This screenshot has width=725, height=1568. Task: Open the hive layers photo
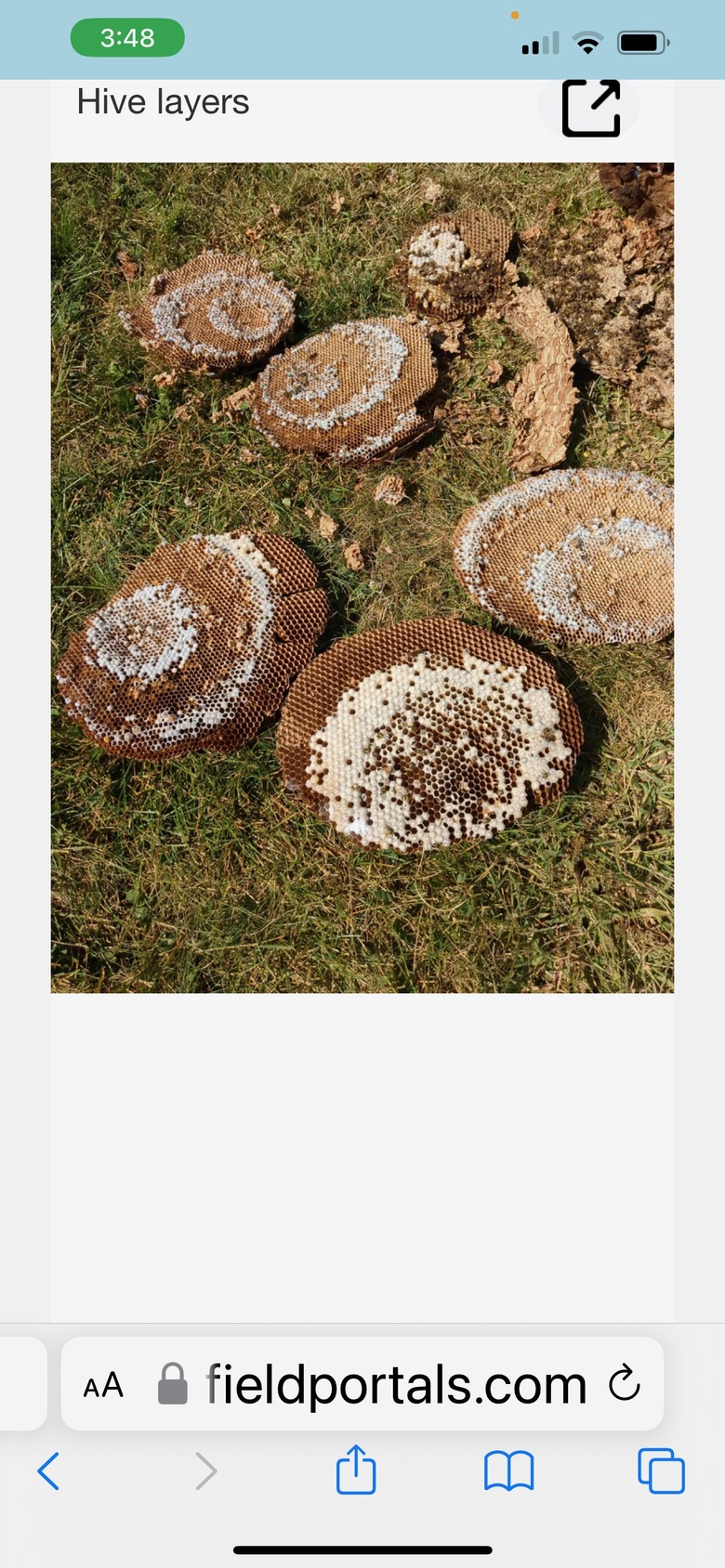(x=362, y=578)
